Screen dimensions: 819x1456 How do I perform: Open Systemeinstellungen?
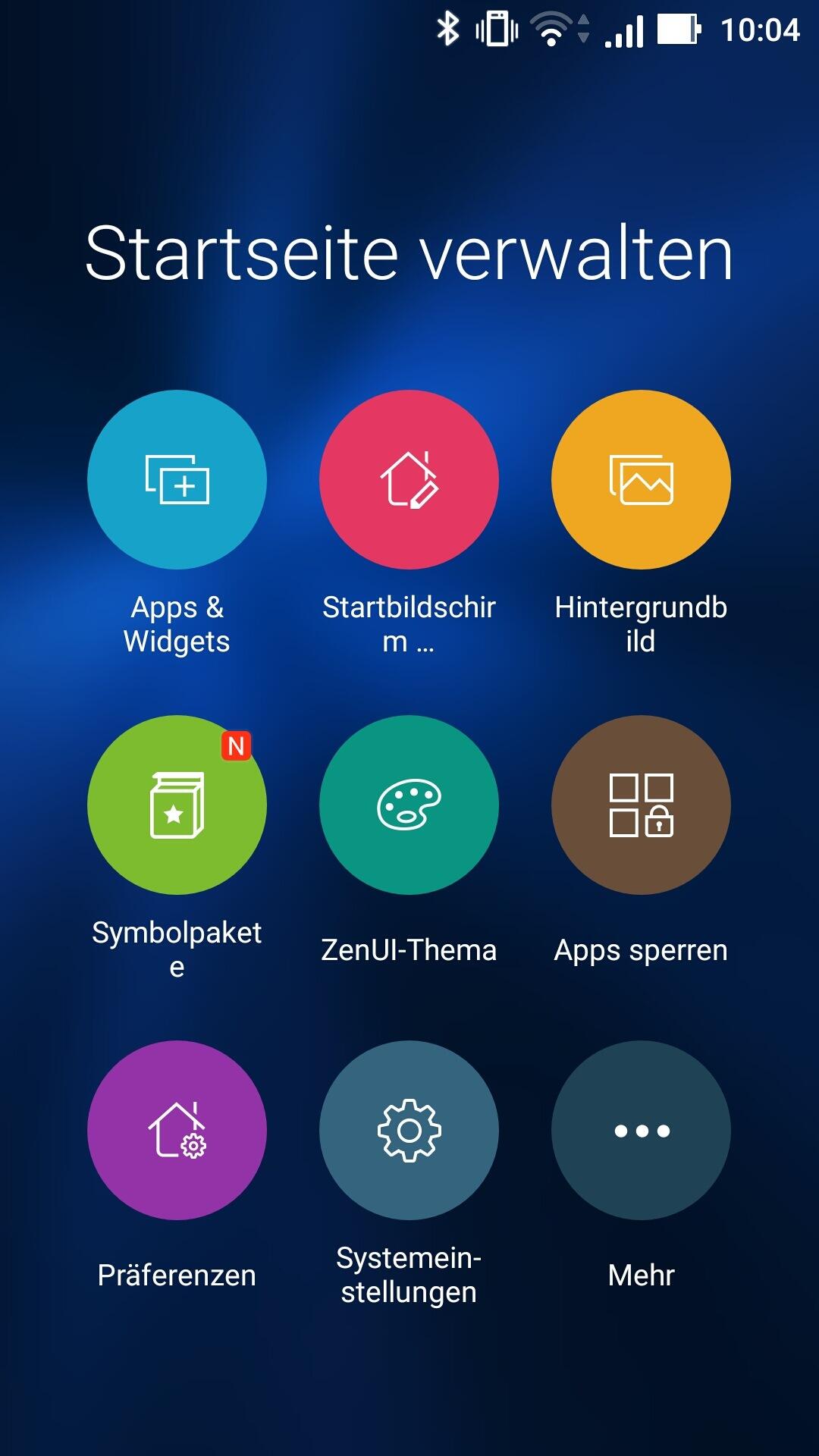(409, 1130)
